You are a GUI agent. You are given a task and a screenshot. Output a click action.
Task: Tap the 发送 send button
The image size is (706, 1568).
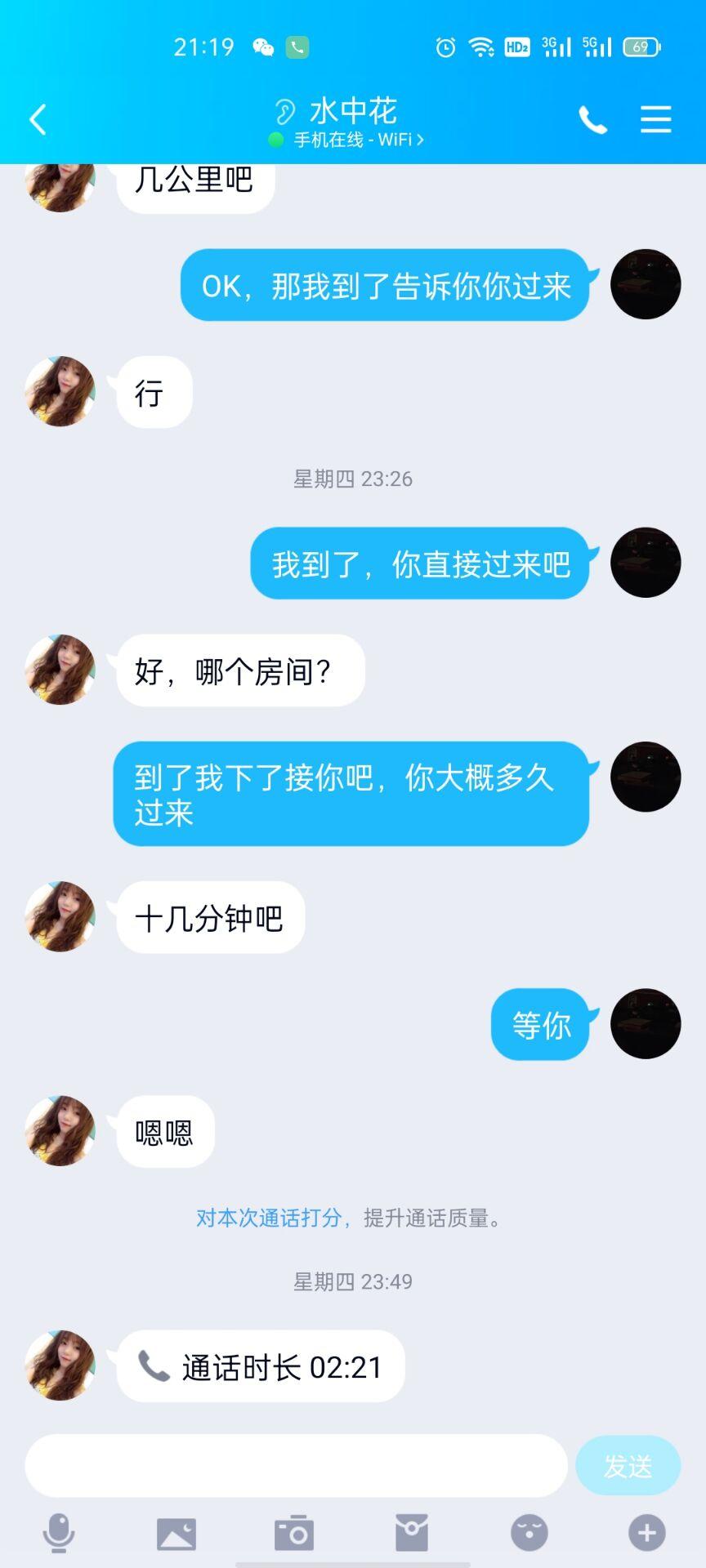628,1466
